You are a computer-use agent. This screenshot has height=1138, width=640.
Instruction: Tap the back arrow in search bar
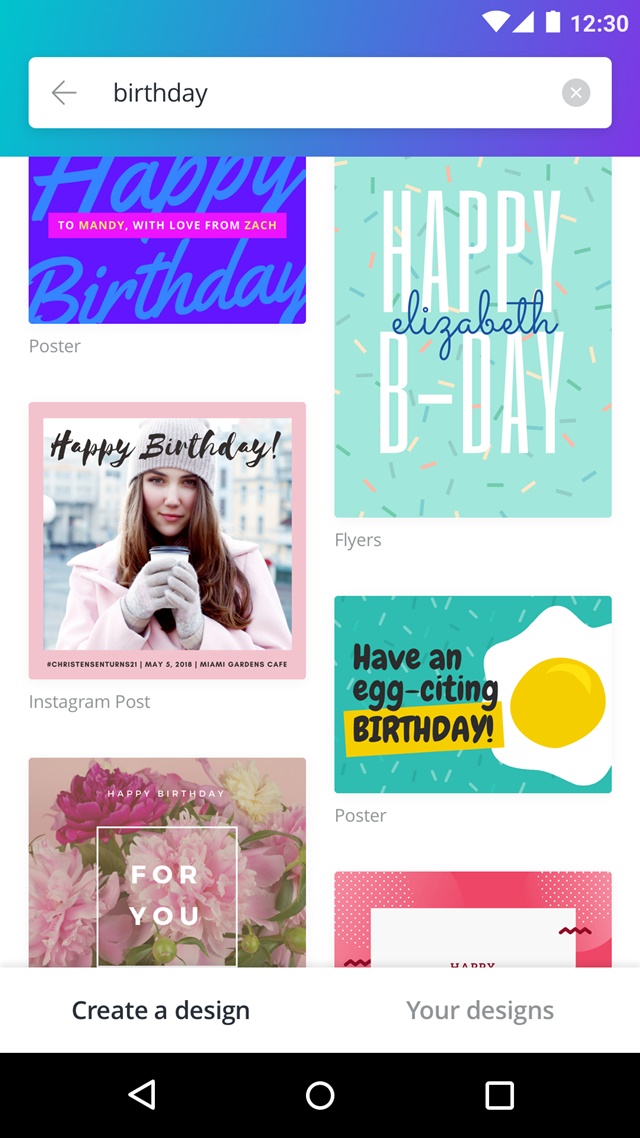[64, 93]
